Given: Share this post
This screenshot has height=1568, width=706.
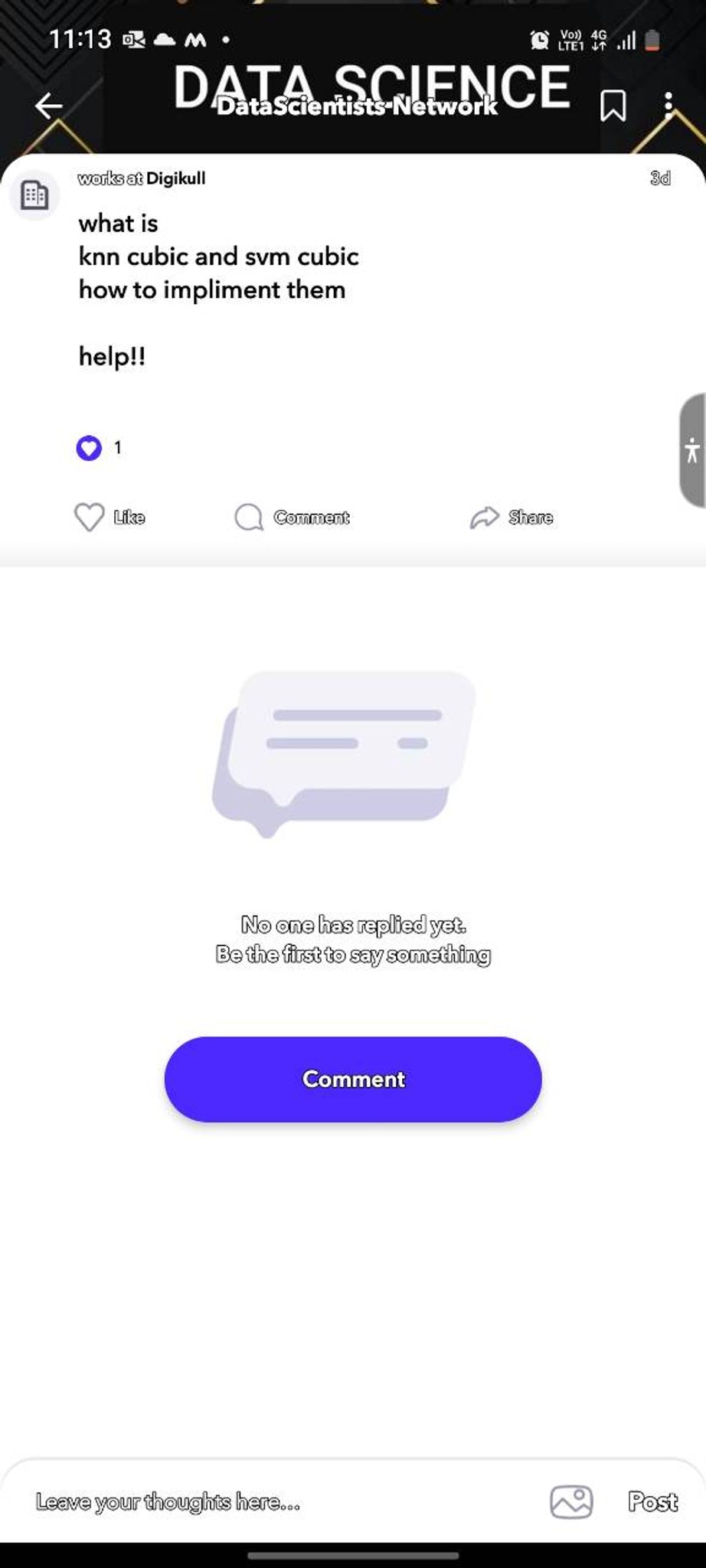Looking at the screenshot, I should point(511,518).
